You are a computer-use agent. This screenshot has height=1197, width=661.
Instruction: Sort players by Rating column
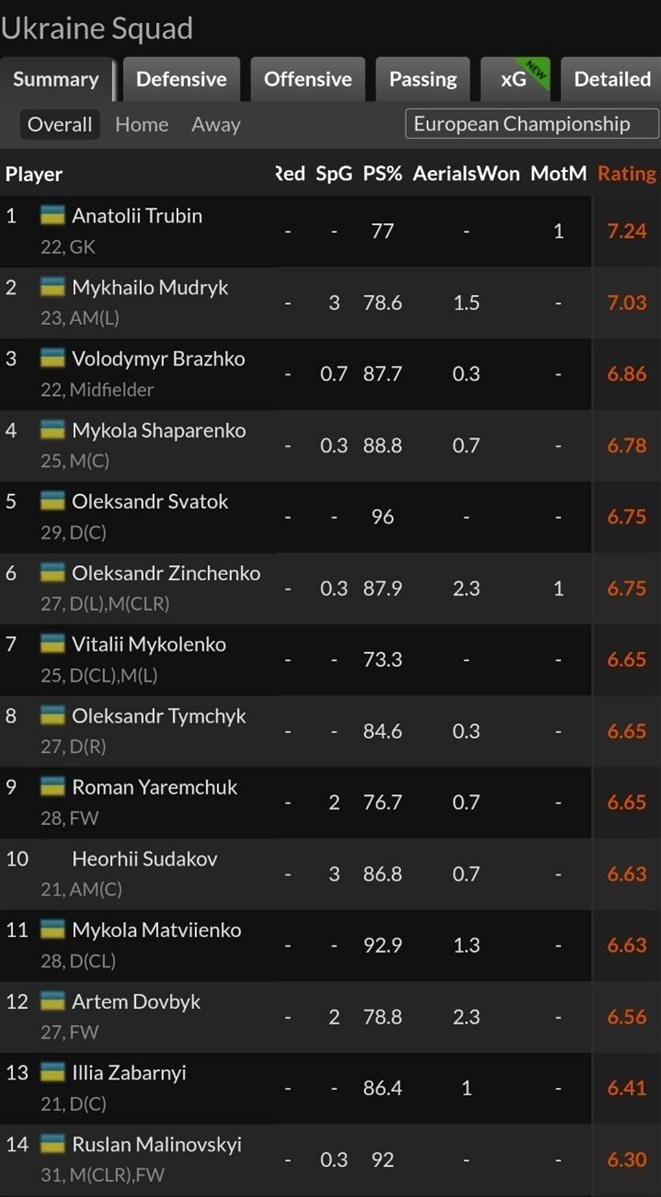point(626,173)
